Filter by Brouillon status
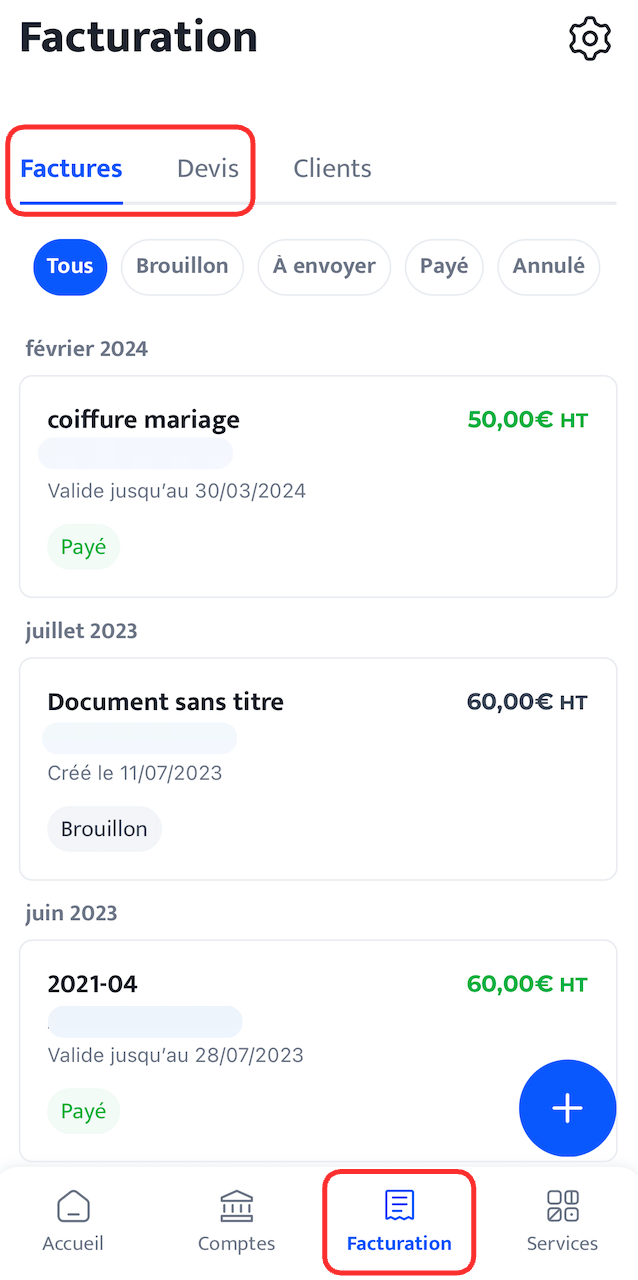This screenshot has height=1280, width=638. 182,267
